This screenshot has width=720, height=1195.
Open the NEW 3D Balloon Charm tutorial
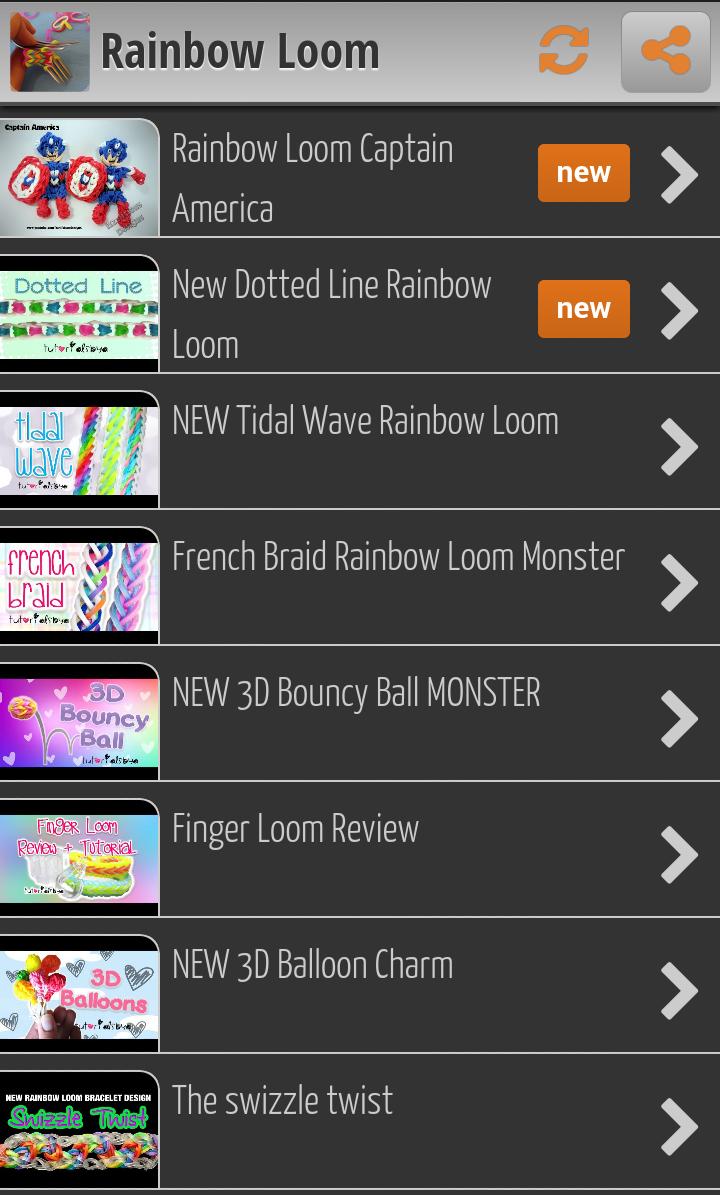[x=313, y=965]
